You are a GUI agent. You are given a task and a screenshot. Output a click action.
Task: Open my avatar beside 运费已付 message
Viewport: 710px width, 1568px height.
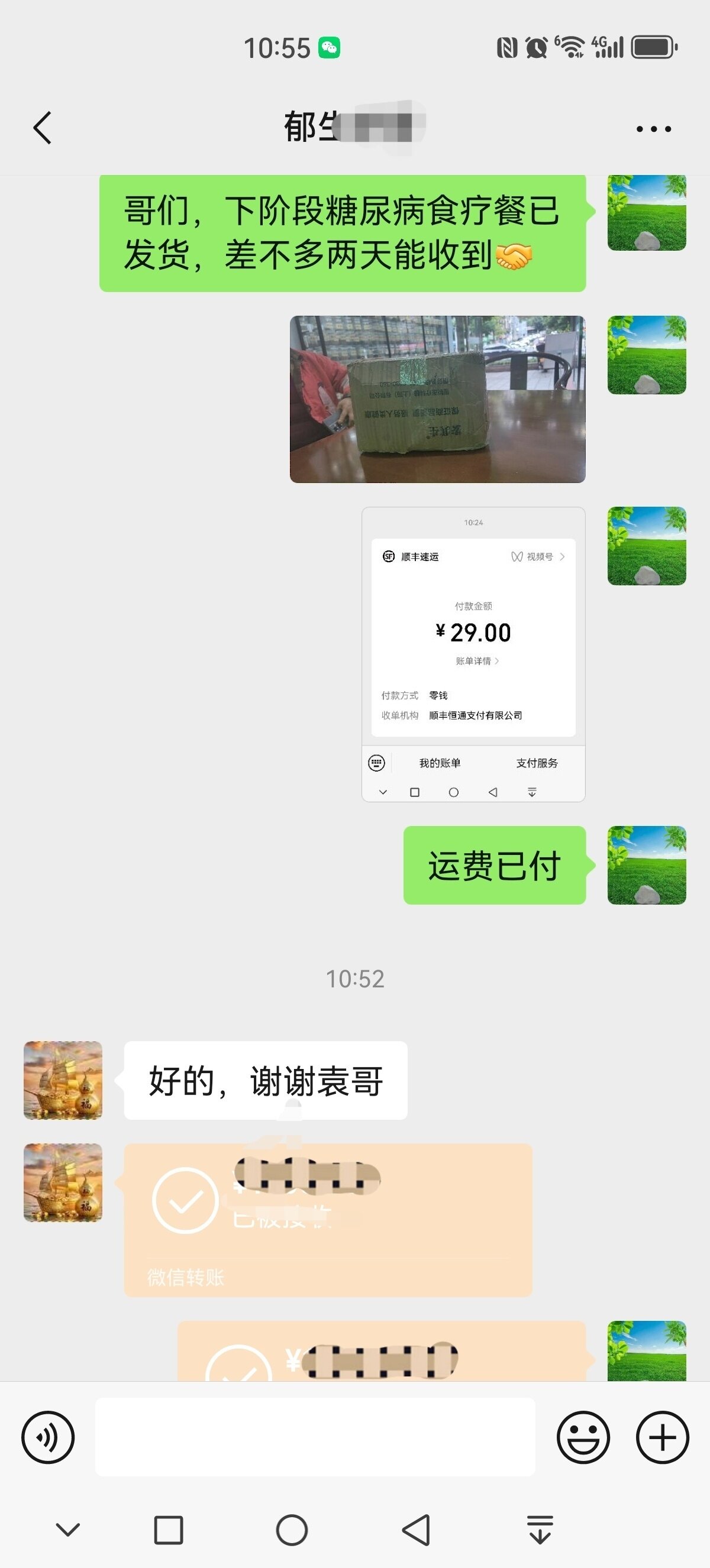point(647,865)
